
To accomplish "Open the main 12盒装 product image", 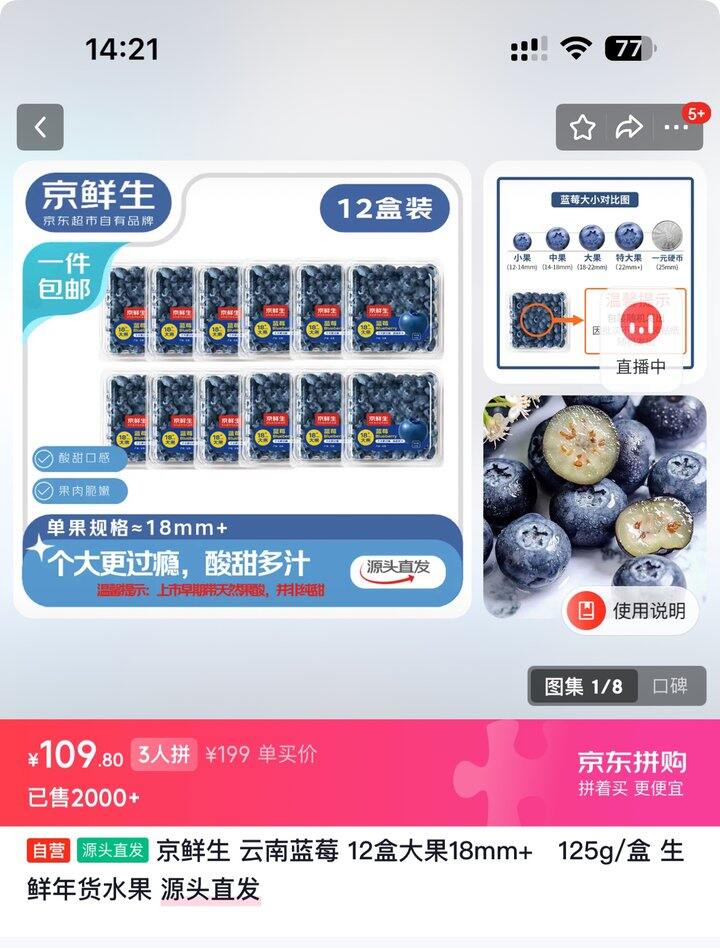I will 241,390.
